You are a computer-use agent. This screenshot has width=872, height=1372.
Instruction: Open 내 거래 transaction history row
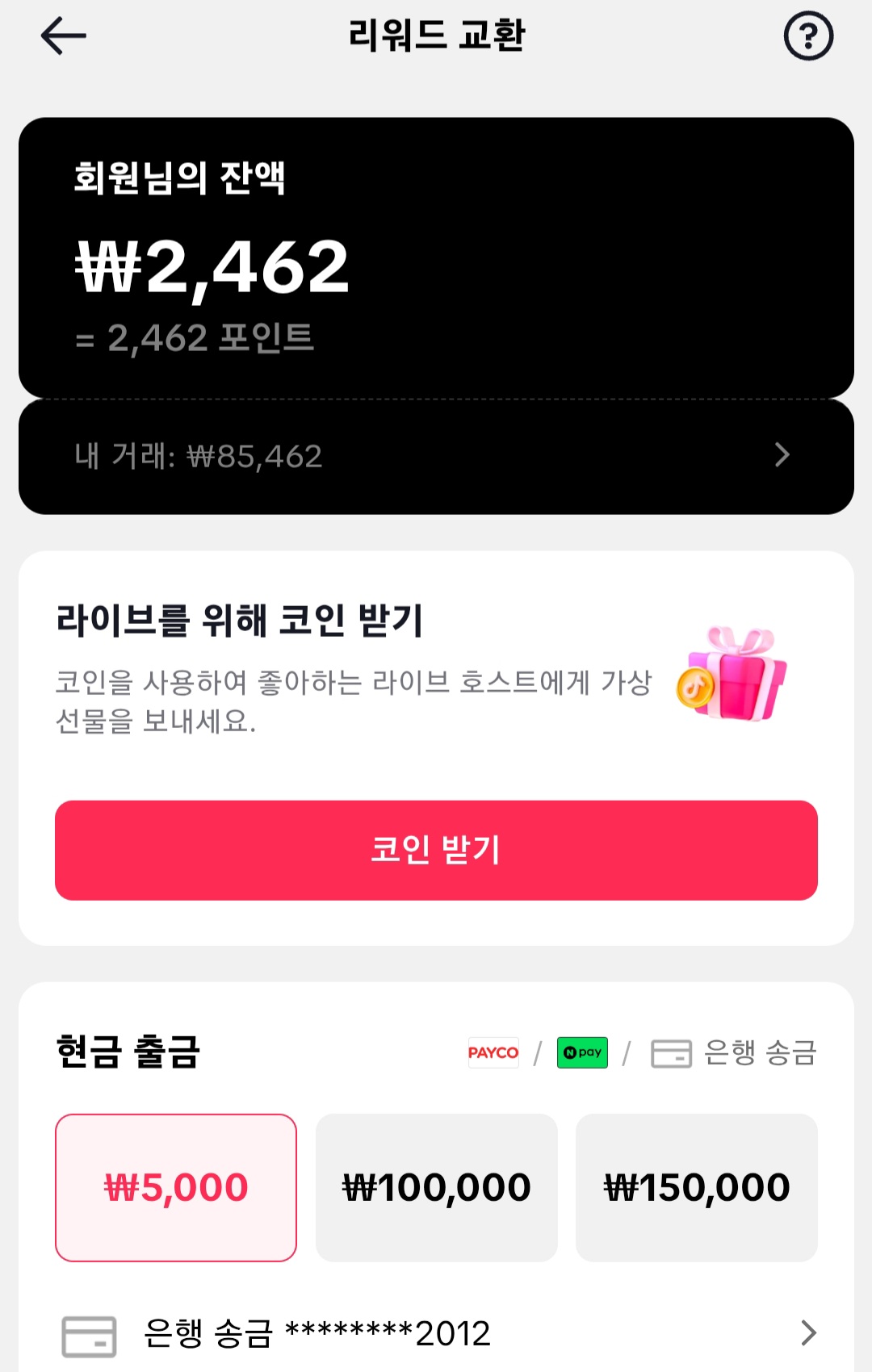436,456
